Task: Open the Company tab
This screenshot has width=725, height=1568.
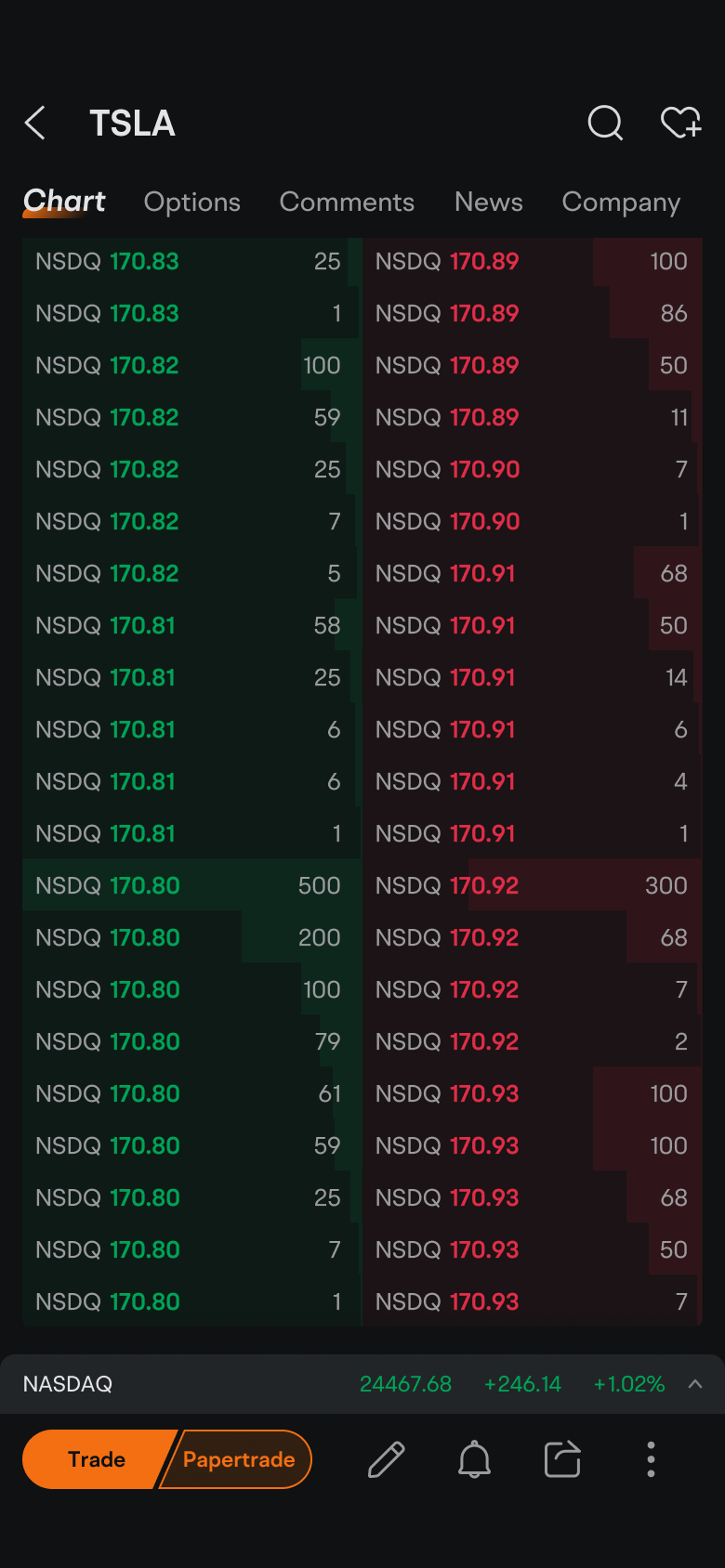Action: (x=621, y=202)
